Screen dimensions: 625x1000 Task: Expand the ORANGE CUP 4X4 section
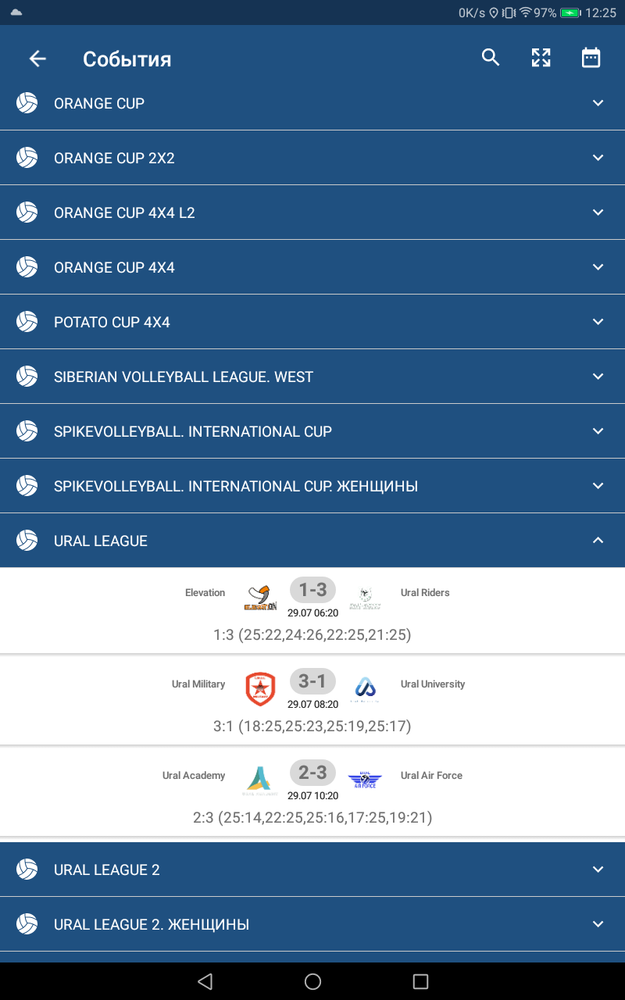click(x=312, y=267)
